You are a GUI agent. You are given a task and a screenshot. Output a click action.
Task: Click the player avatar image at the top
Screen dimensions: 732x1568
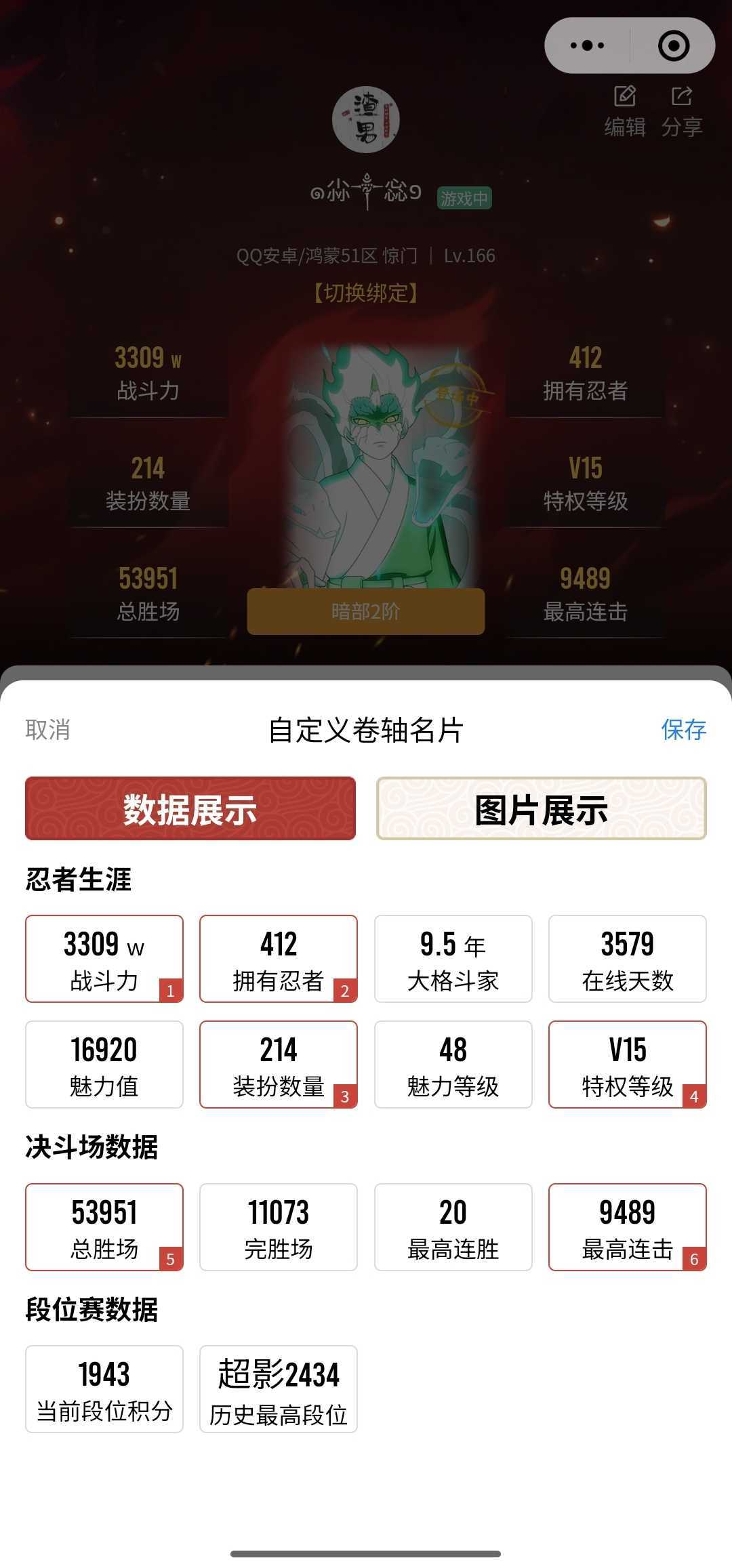(366, 121)
